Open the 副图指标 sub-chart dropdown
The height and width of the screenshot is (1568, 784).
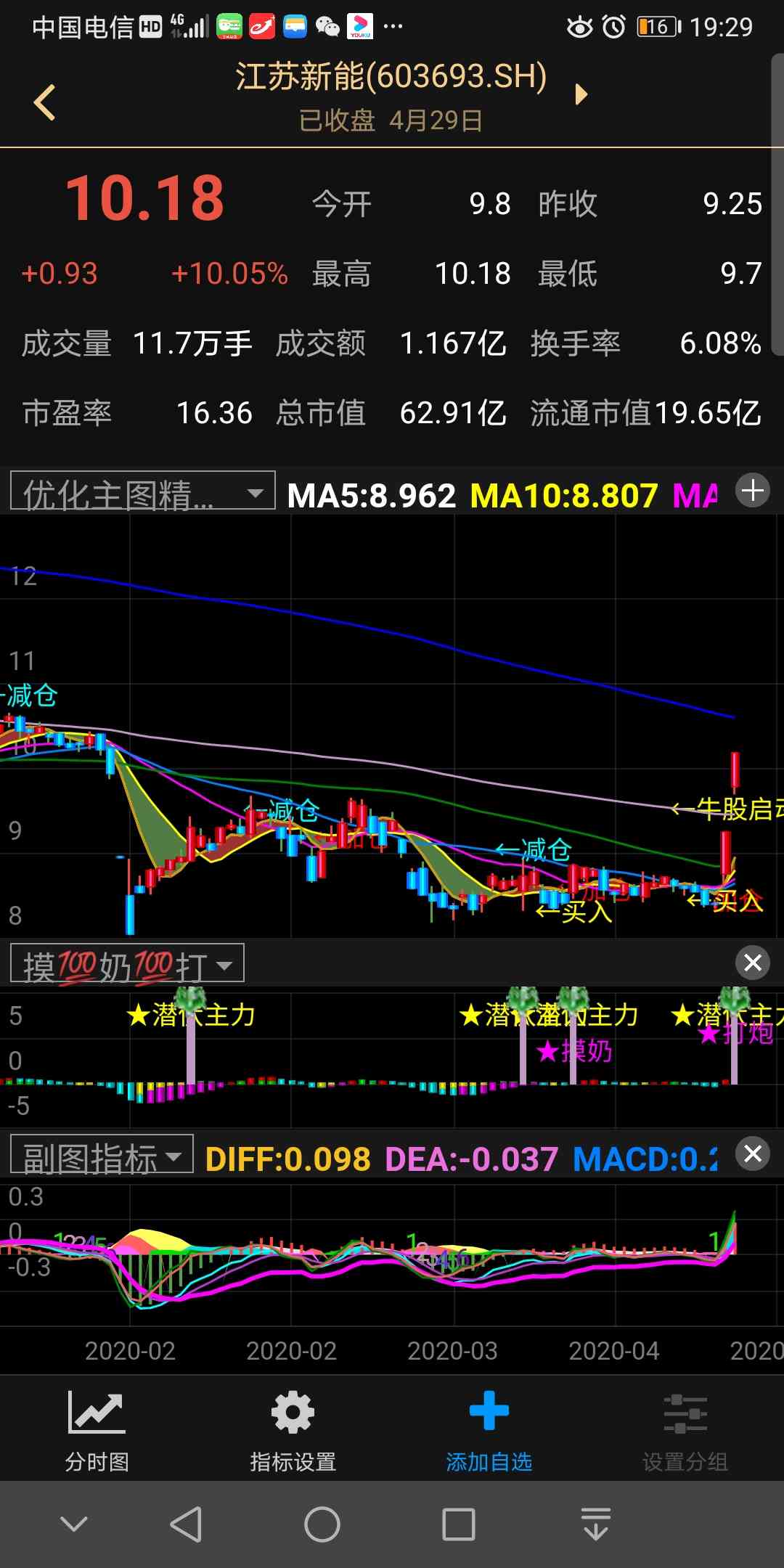[102, 1155]
